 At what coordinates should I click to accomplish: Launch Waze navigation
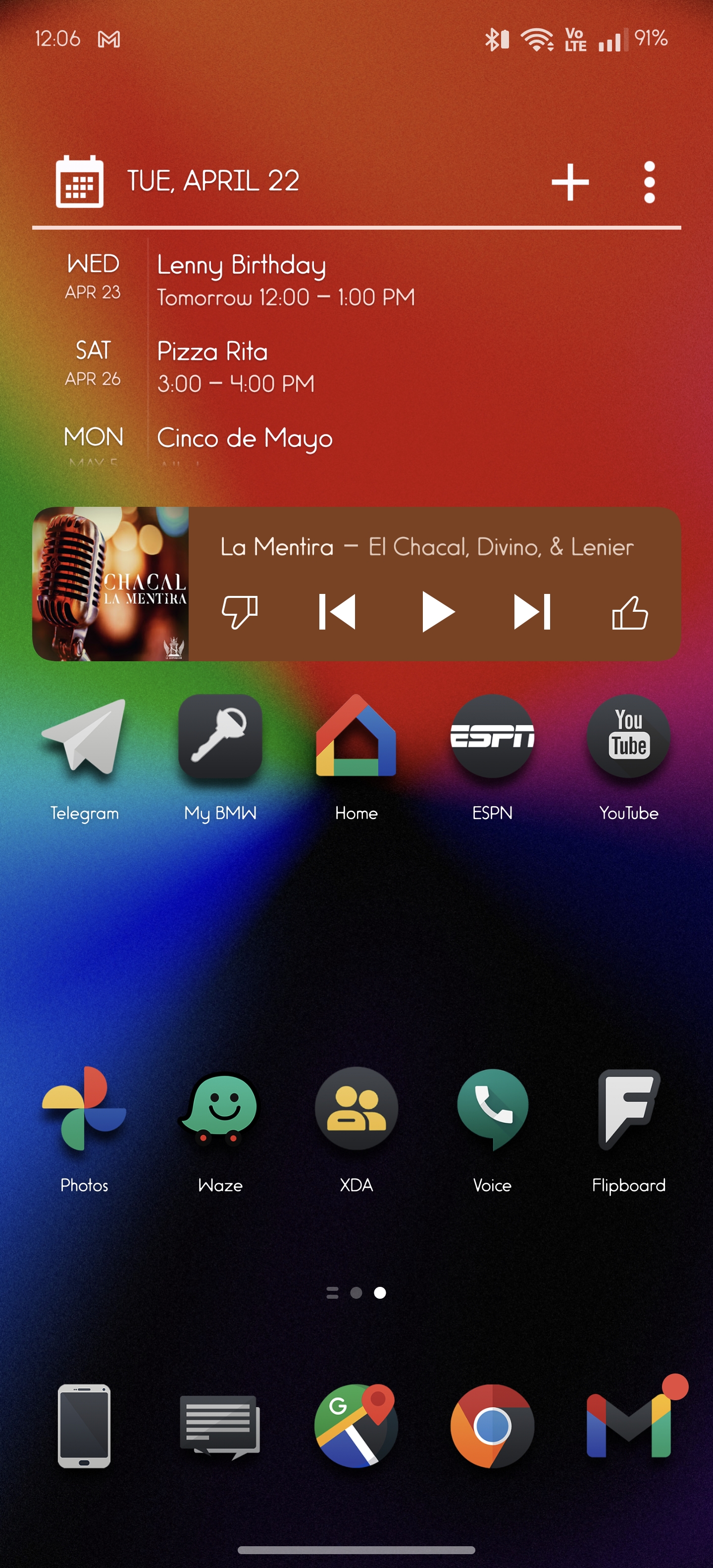tap(220, 1108)
